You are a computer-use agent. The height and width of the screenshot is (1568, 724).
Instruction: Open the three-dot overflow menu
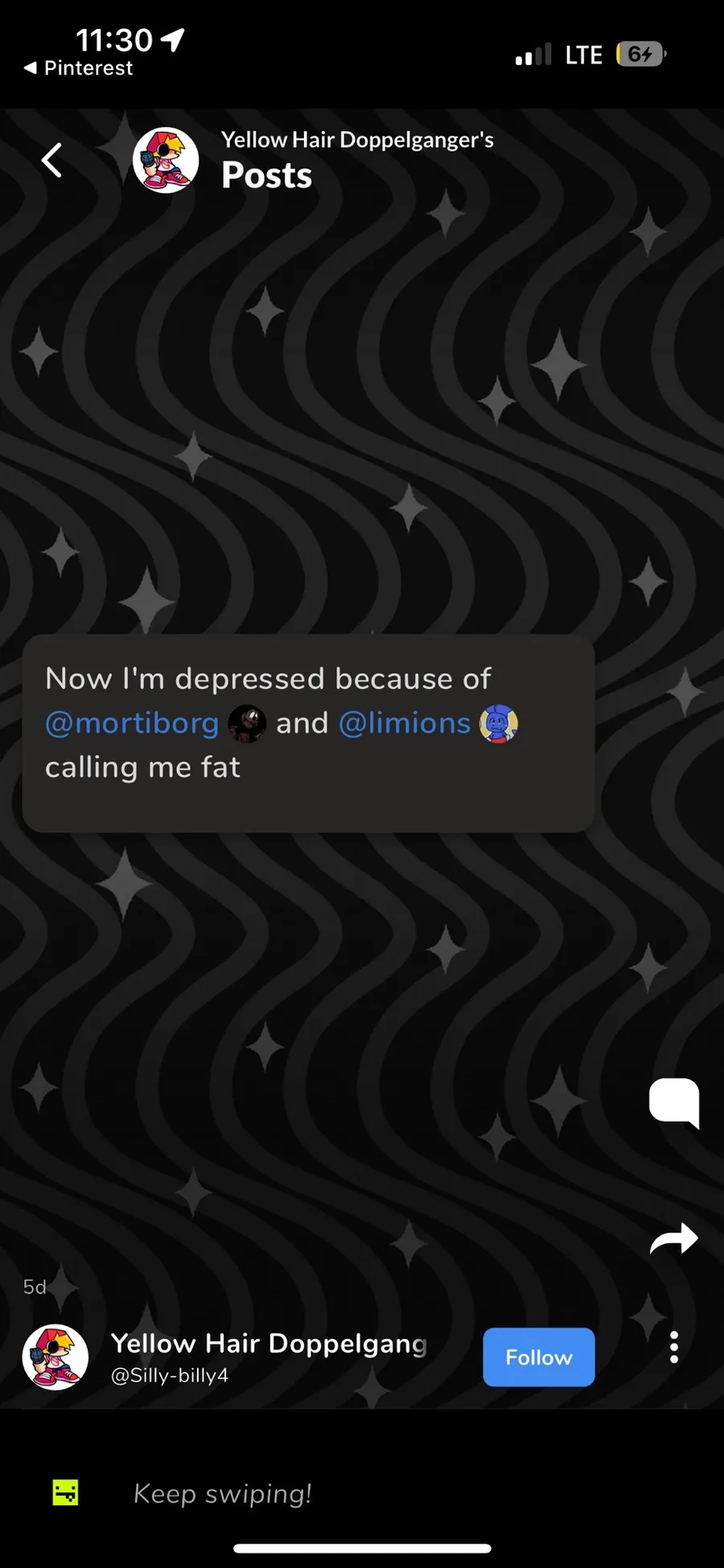(x=674, y=1348)
